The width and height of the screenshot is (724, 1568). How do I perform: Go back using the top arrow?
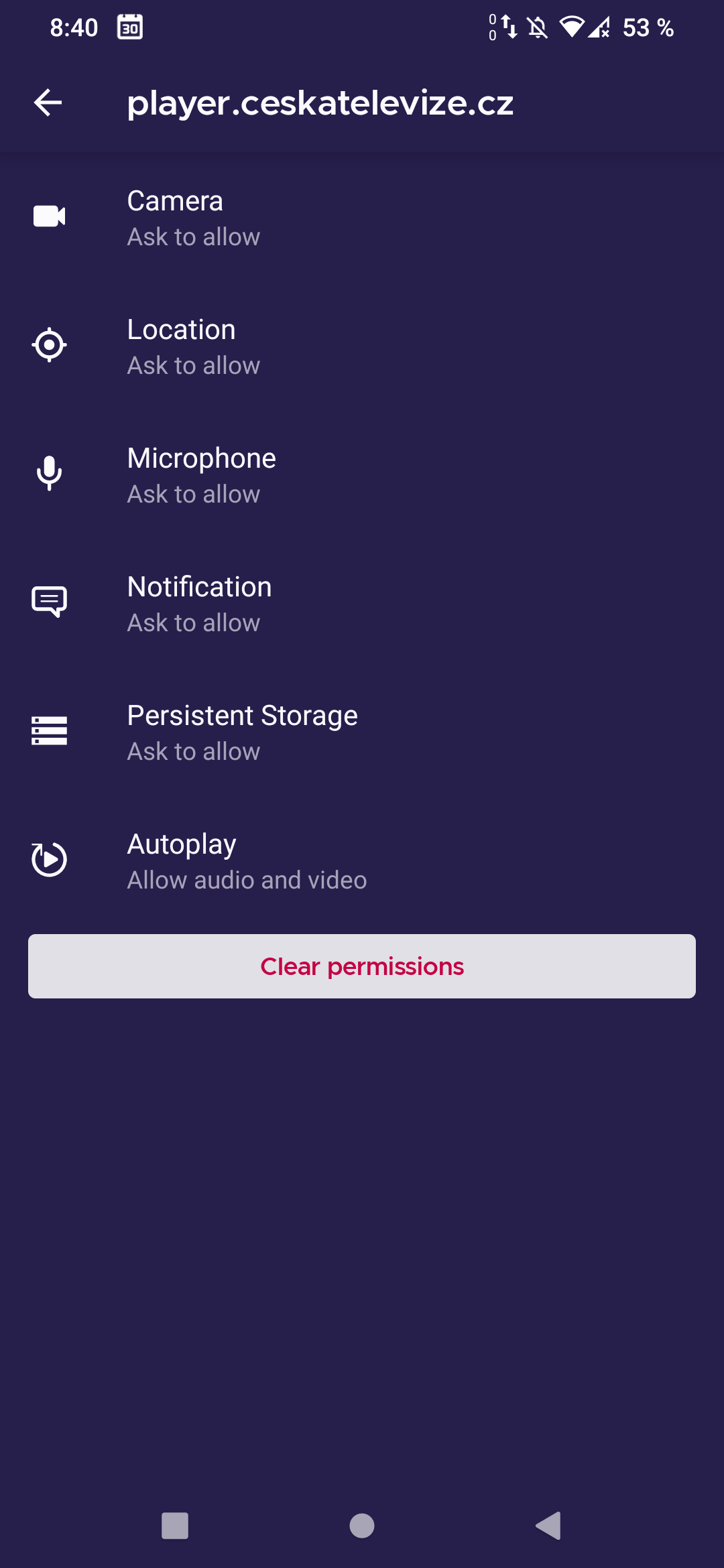(x=48, y=103)
